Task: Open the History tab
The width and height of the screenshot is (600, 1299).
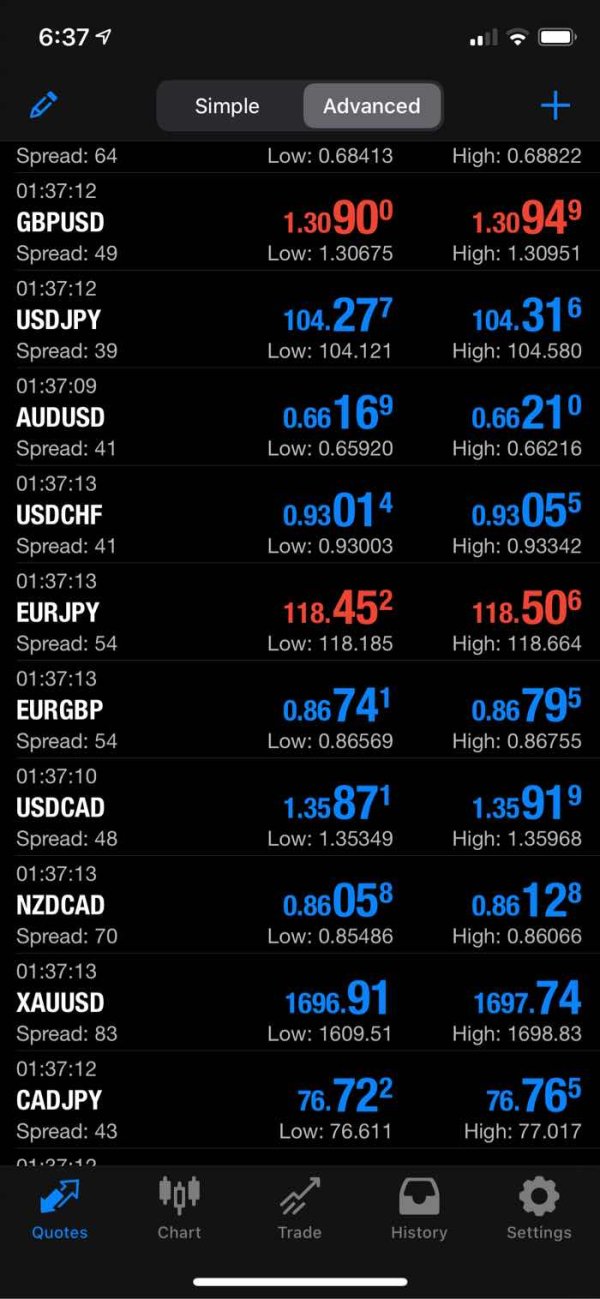Action: click(x=419, y=1208)
